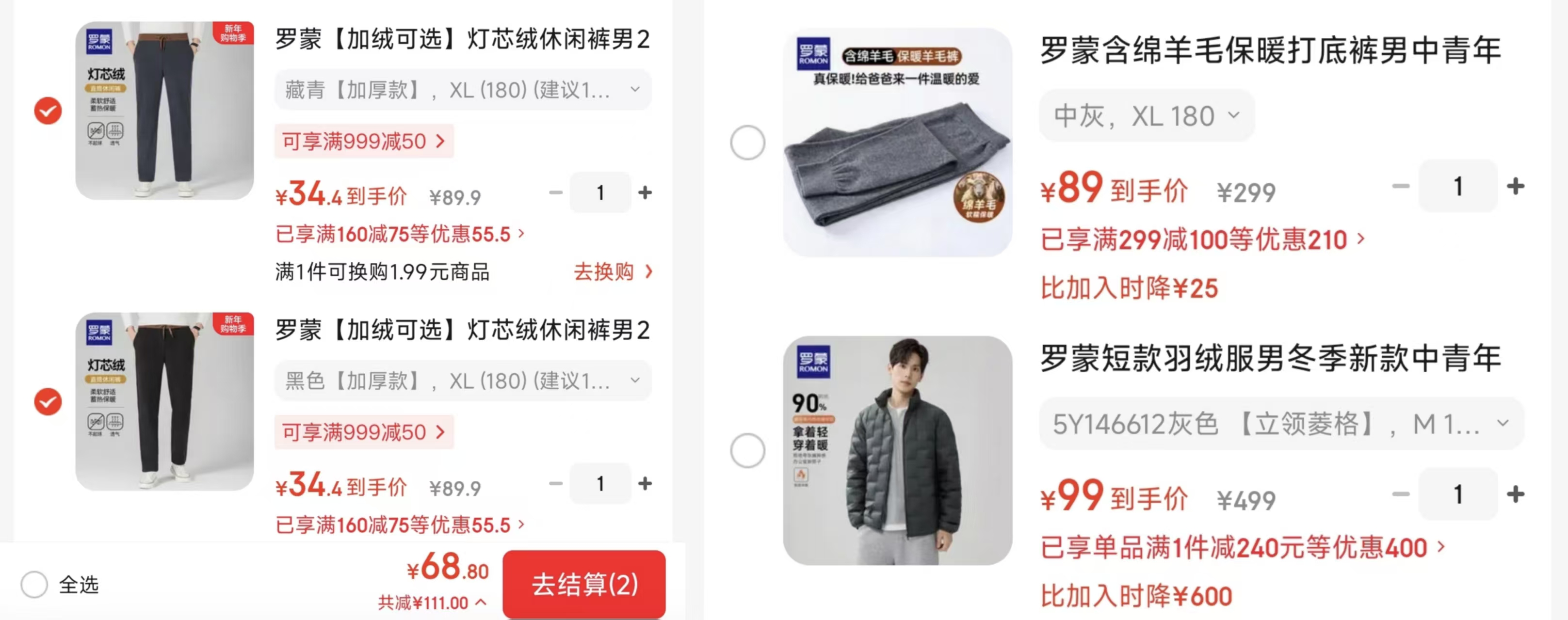Tap 去结算(2) to check out
Image resolution: width=1568 pixels, height=620 pixels.
tap(584, 584)
